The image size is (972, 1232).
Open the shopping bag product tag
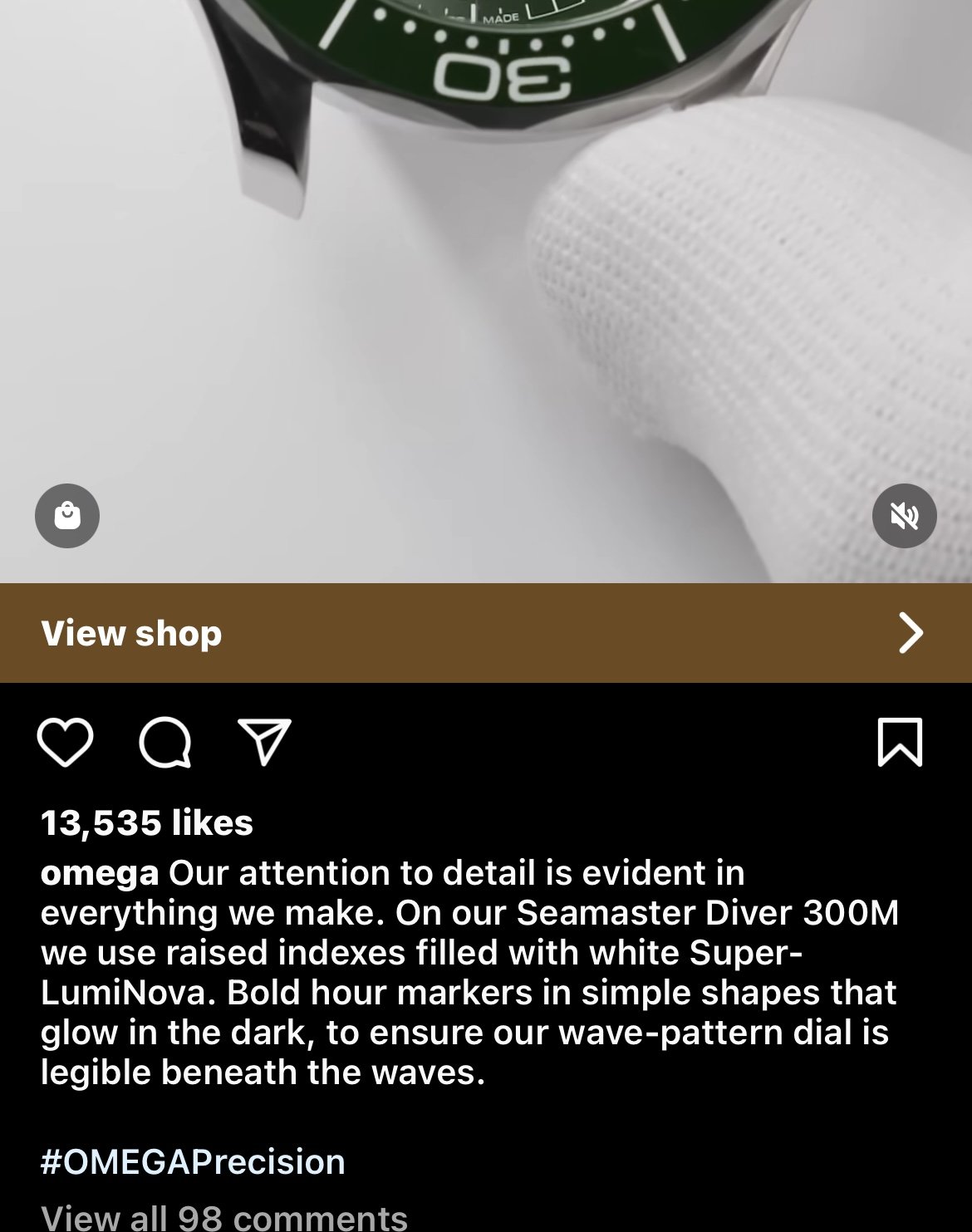pos(67,516)
